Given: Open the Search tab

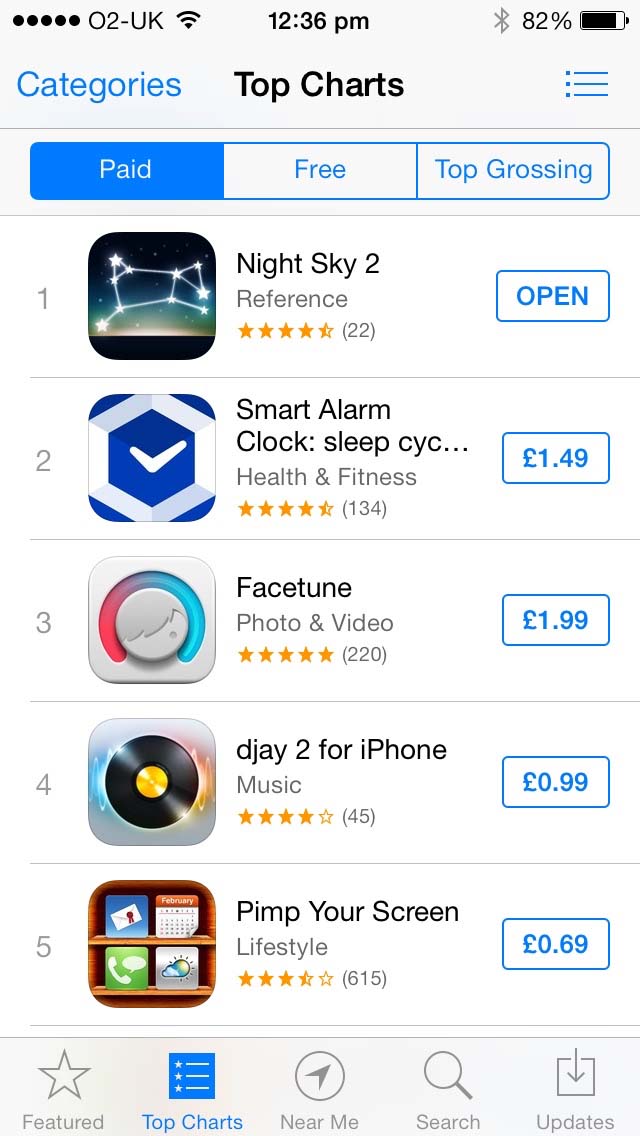Looking at the screenshot, I should [448, 1089].
